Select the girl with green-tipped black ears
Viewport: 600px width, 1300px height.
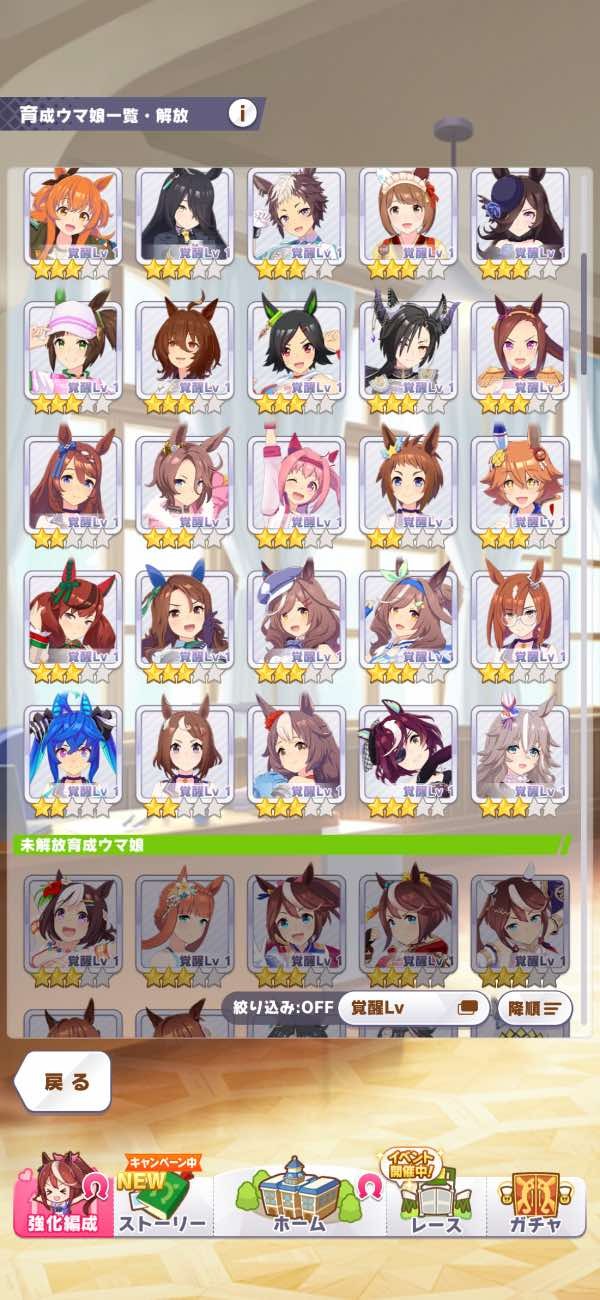click(x=297, y=351)
